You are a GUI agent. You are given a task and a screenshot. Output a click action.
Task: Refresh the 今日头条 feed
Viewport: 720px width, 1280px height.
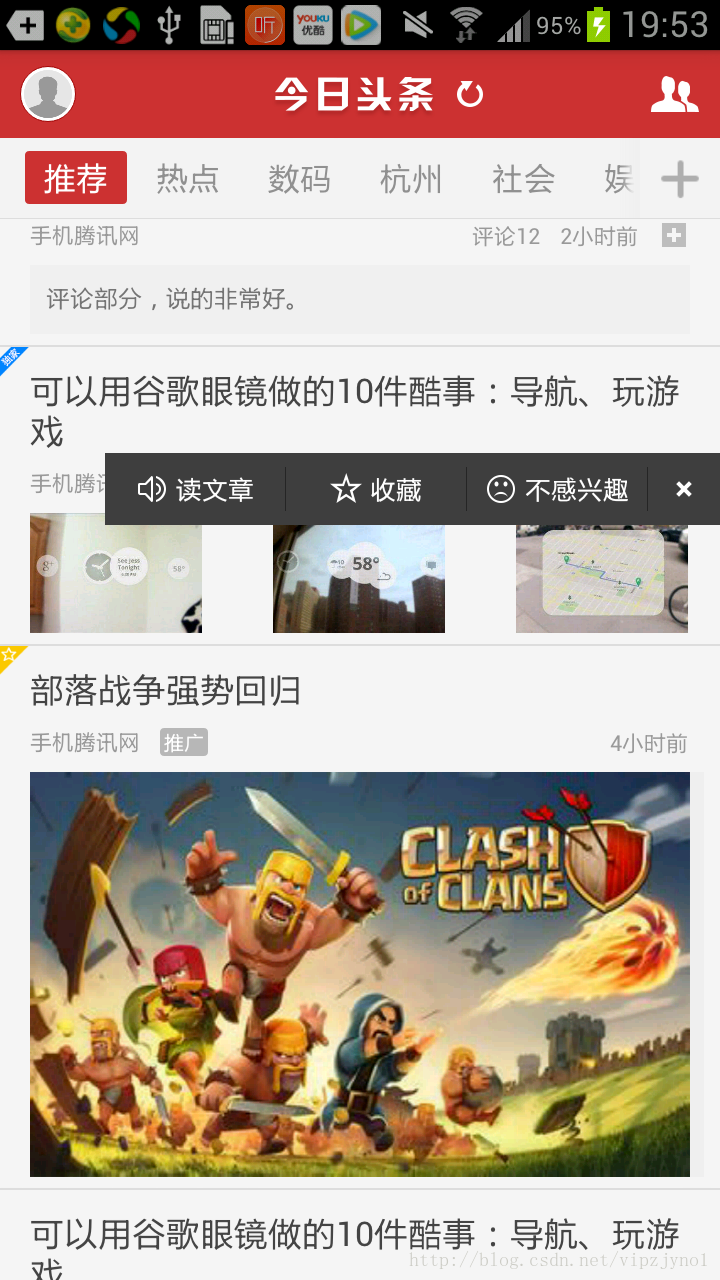coord(470,95)
